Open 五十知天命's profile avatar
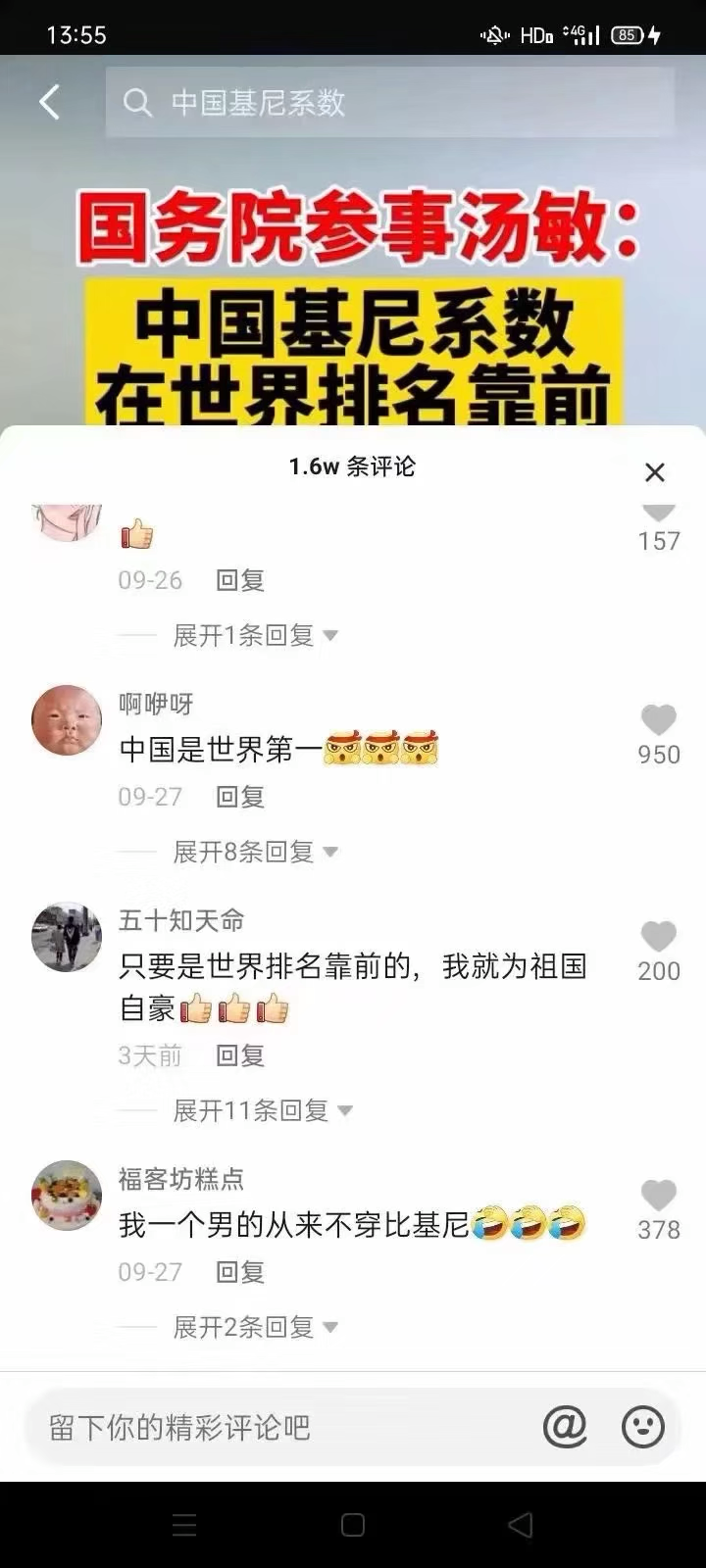The width and height of the screenshot is (706, 1568). (67, 937)
